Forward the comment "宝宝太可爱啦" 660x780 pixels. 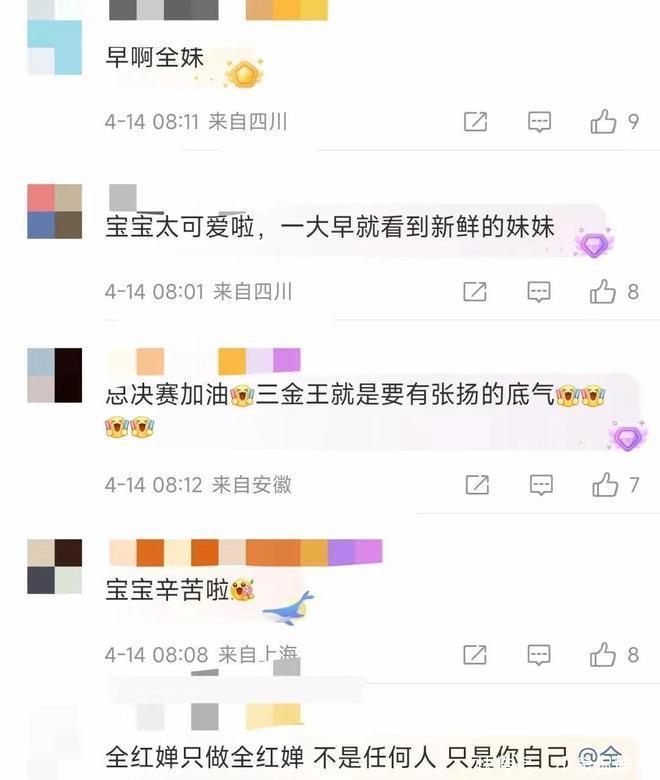(x=476, y=292)
